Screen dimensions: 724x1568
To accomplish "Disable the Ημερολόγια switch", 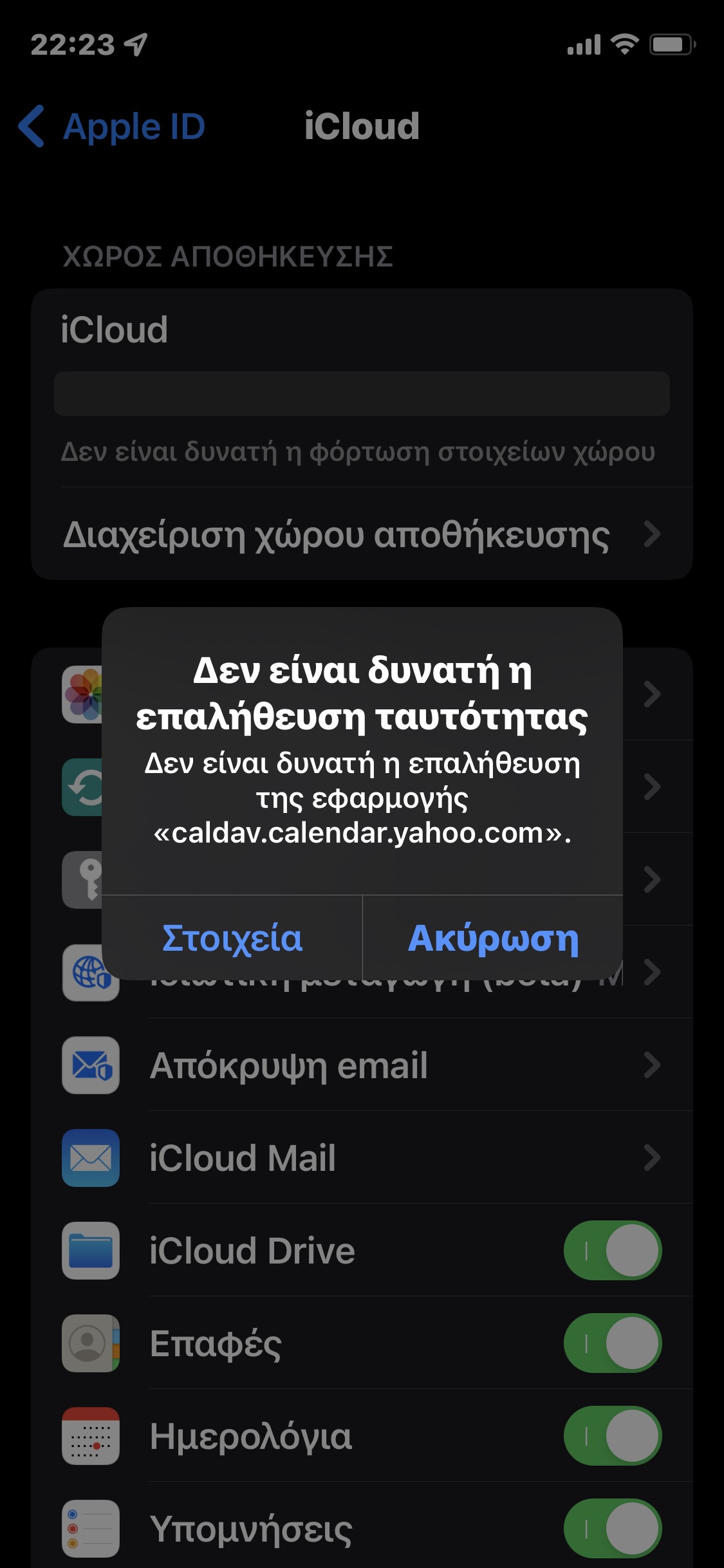I will [x=612, y=1436].
